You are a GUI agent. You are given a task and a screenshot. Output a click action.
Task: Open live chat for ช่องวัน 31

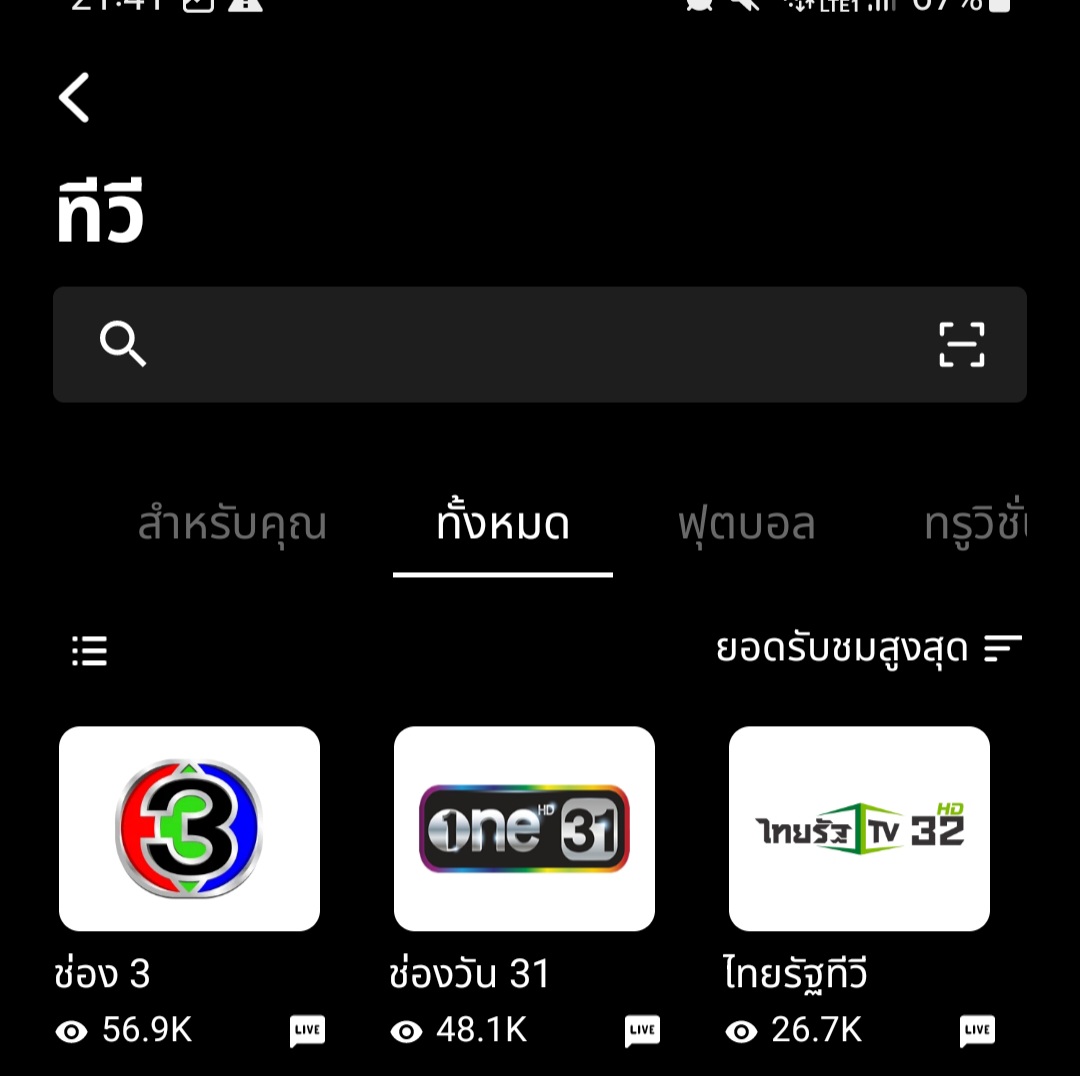point(642,1031)
